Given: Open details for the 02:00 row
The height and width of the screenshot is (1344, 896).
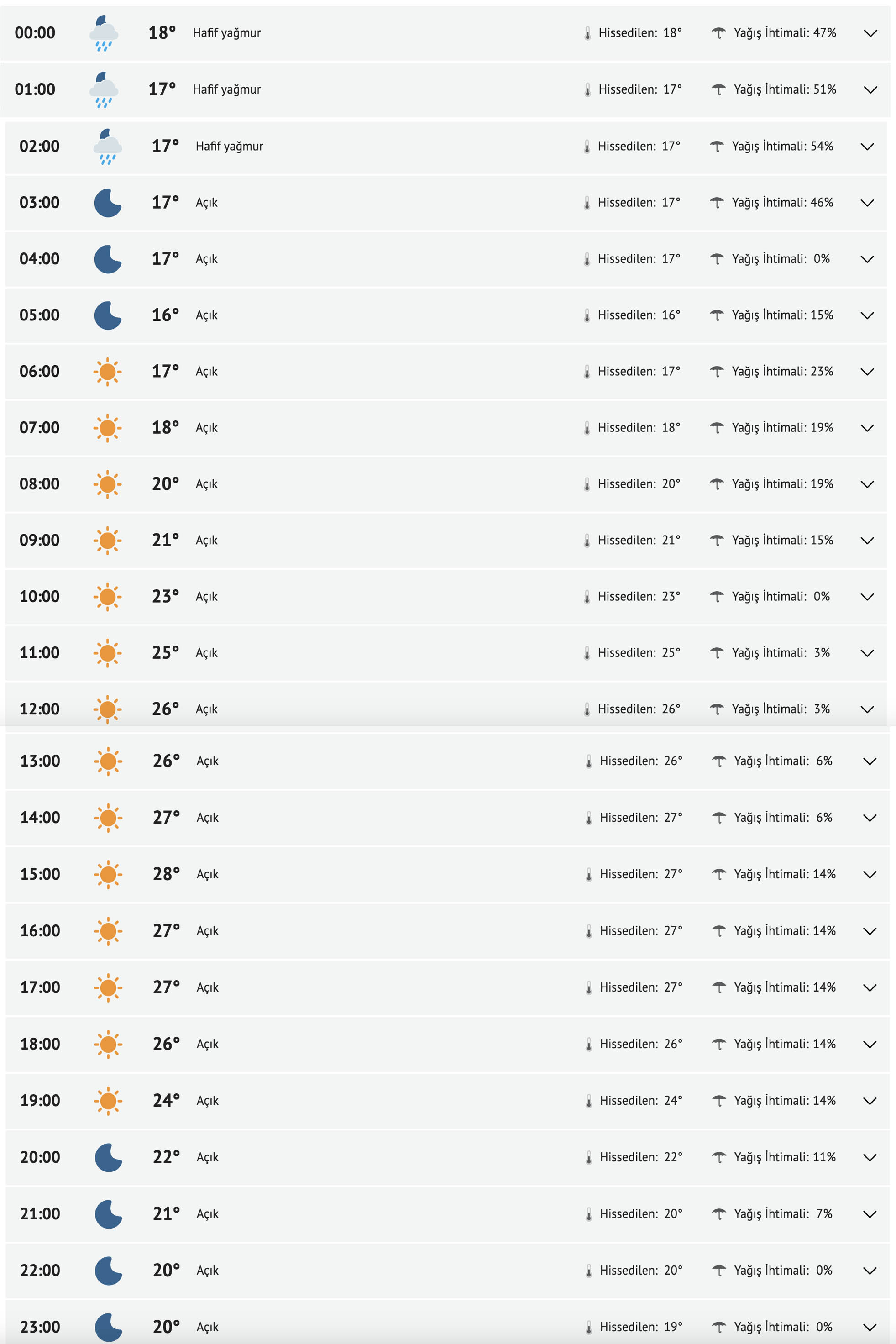Looking at the screenshot, I should click(867, 147).
